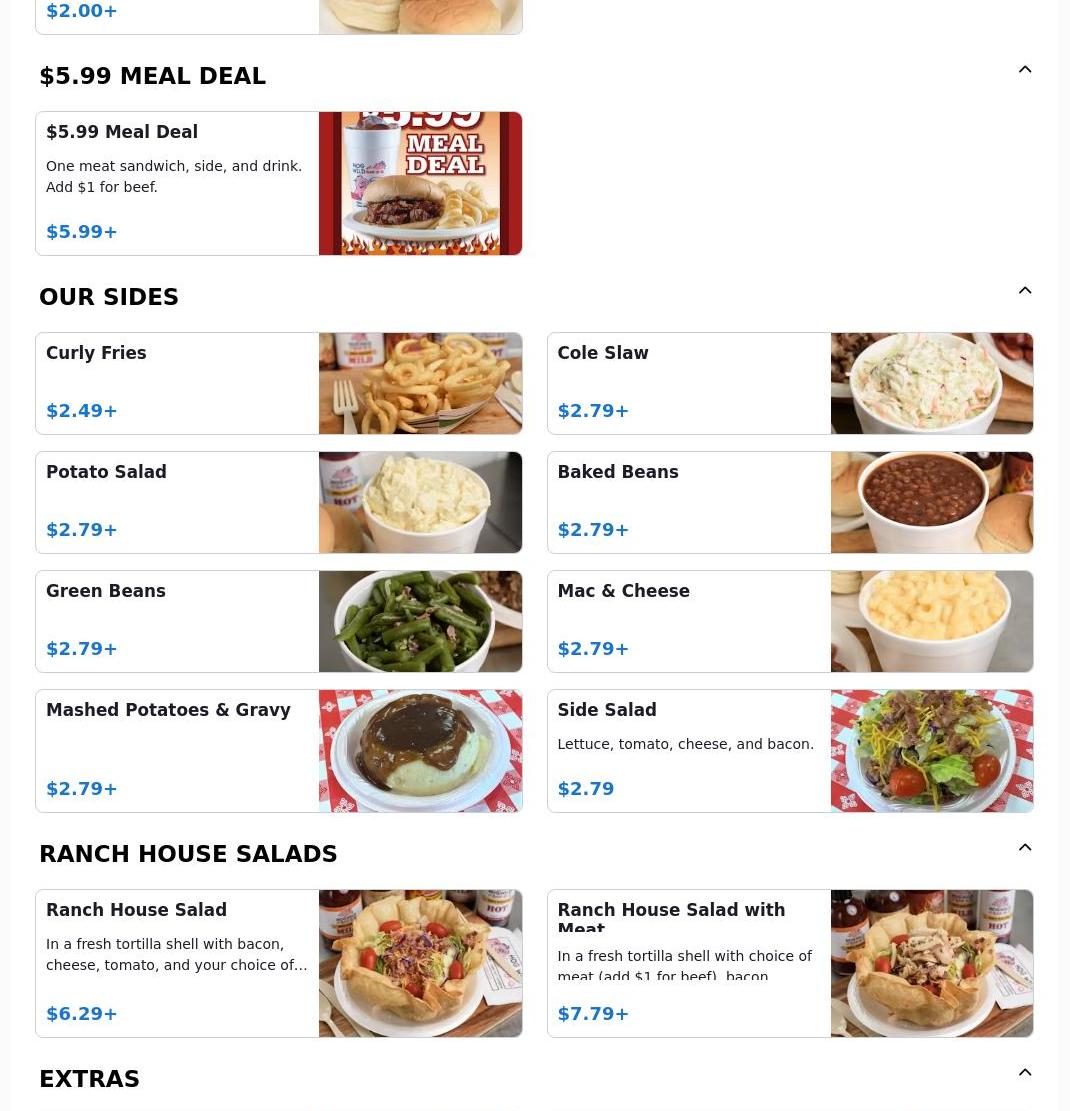Open the Cole Slaw item
Image resolution: width=1070 pixels, height=1111 pixels.
pyautogui.click(x=789, y=383)
